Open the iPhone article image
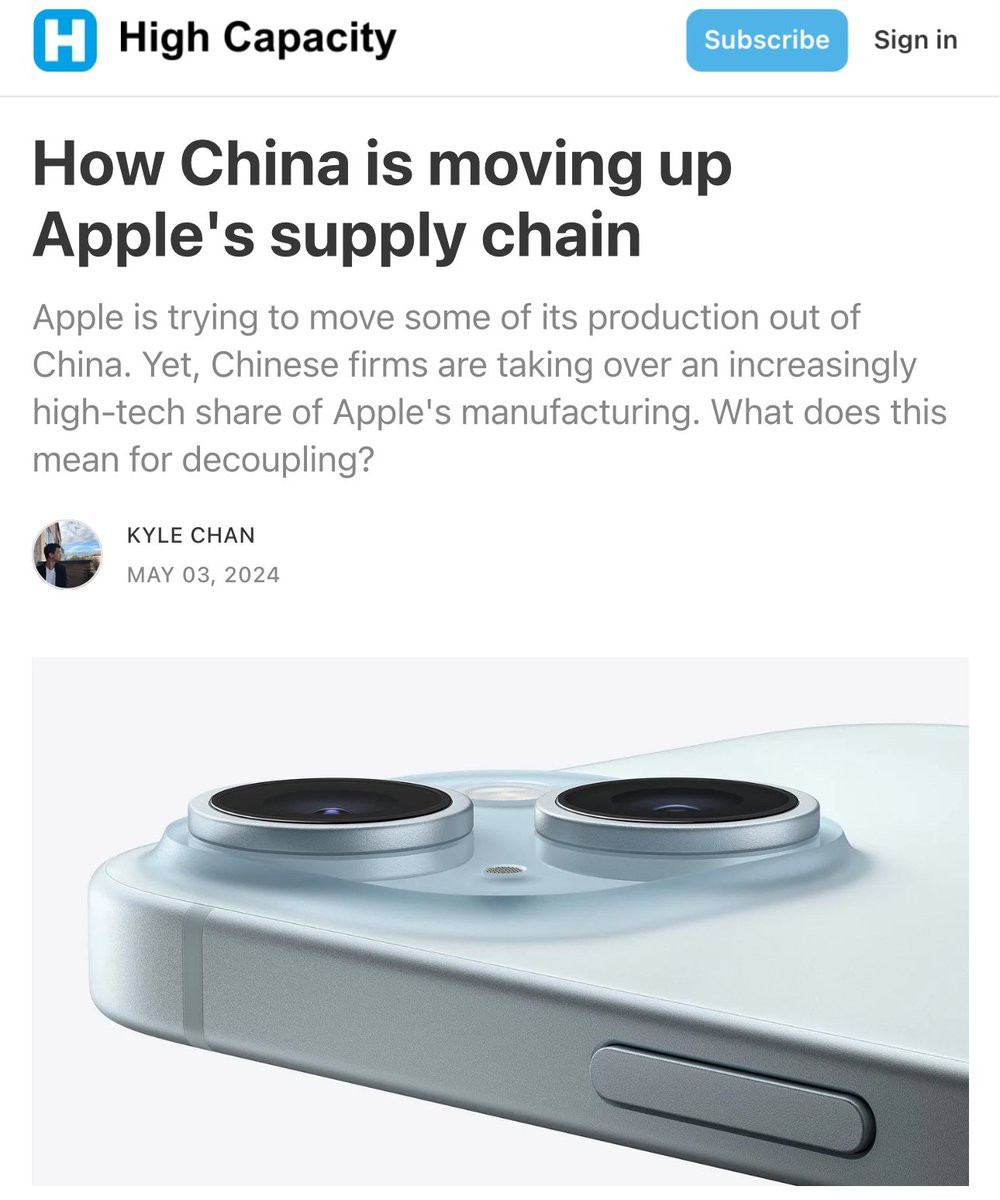The height and width of the screenshot is (1200, 1000). click(x=500, y=920)
